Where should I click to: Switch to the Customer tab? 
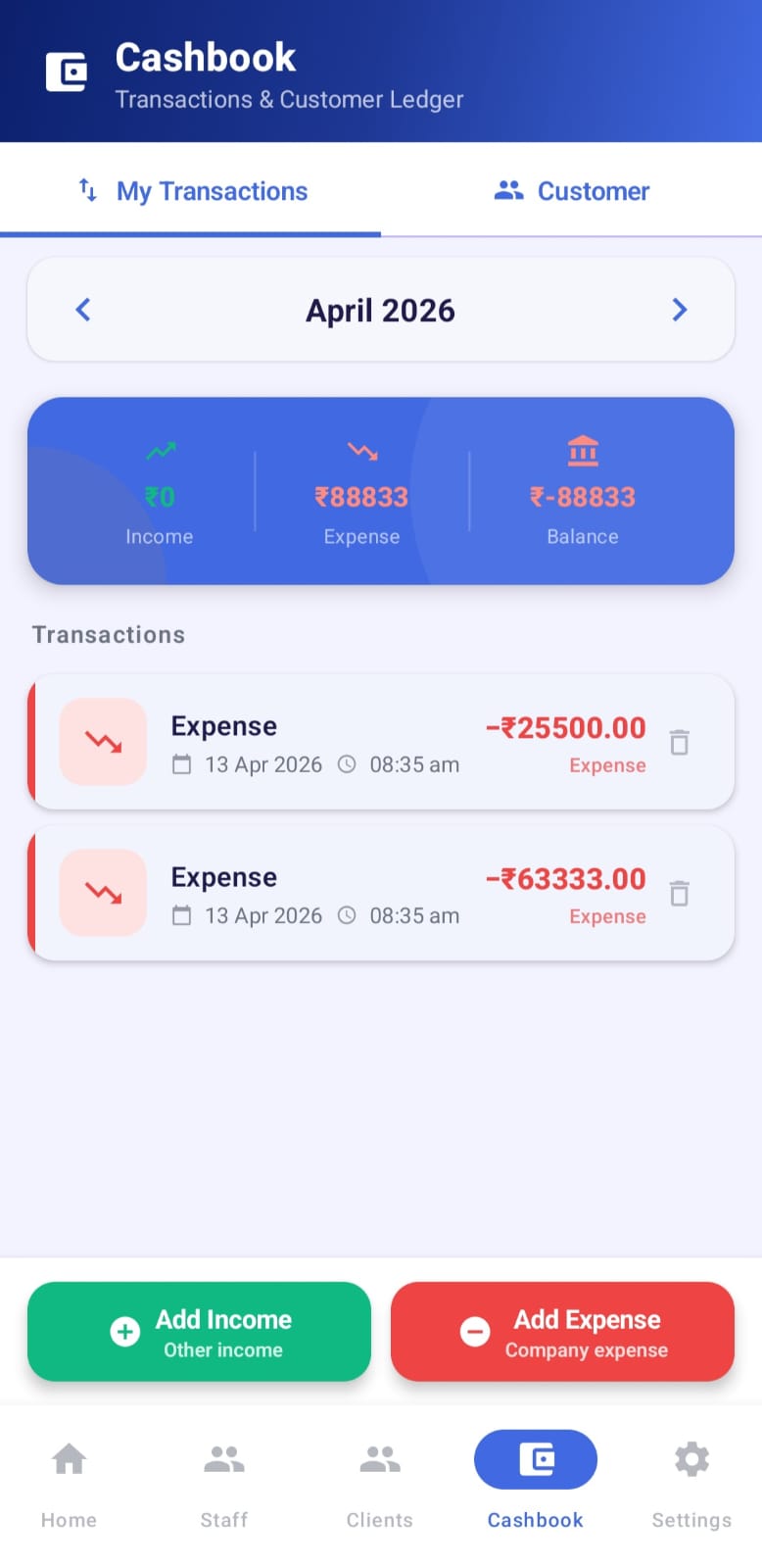(x=571, y=191)
